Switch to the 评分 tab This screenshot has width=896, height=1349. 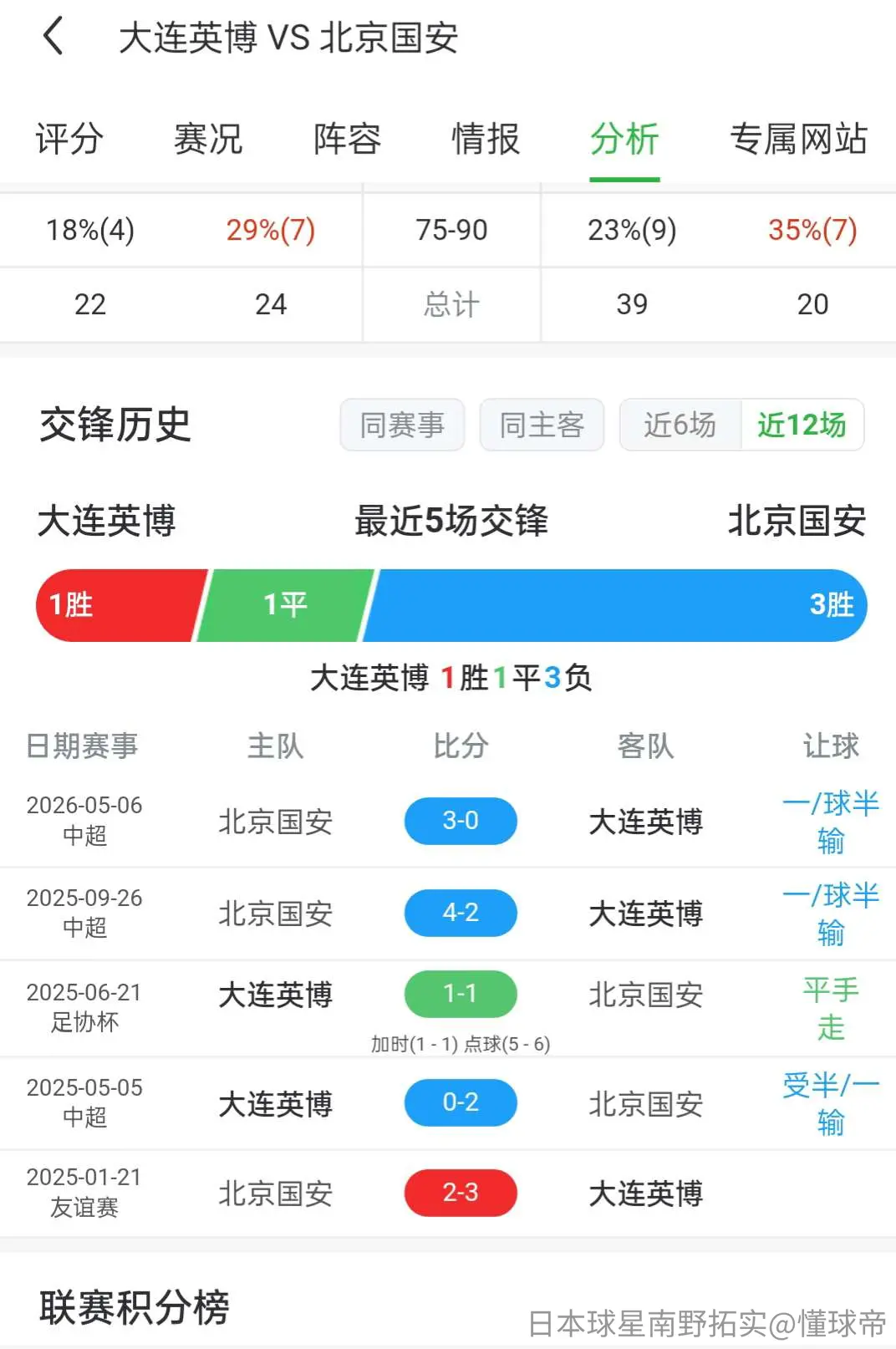tap(69, 139)
